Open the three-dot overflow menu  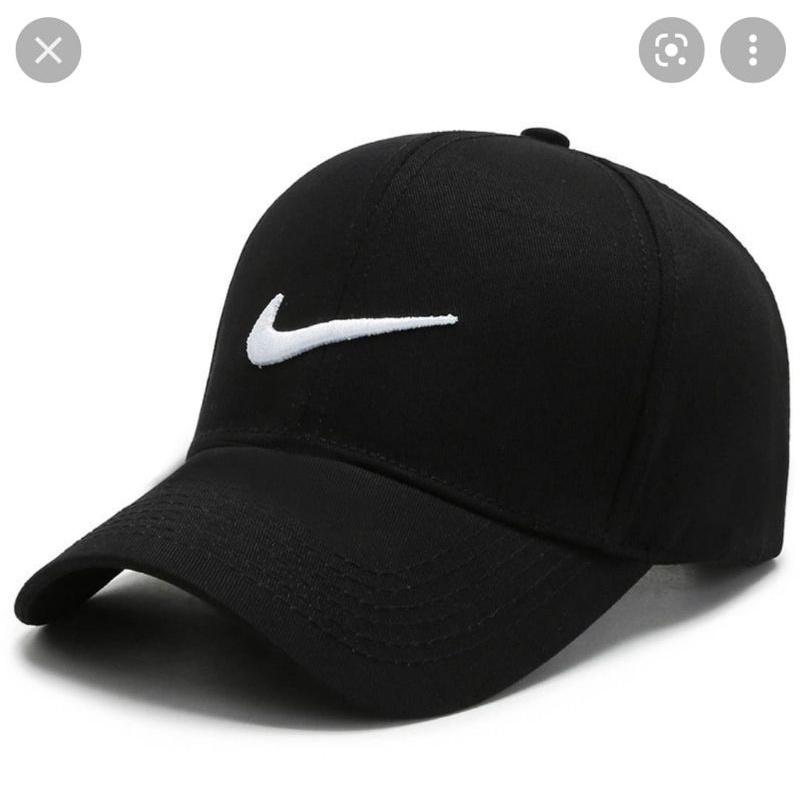click(x=752, y=49)
